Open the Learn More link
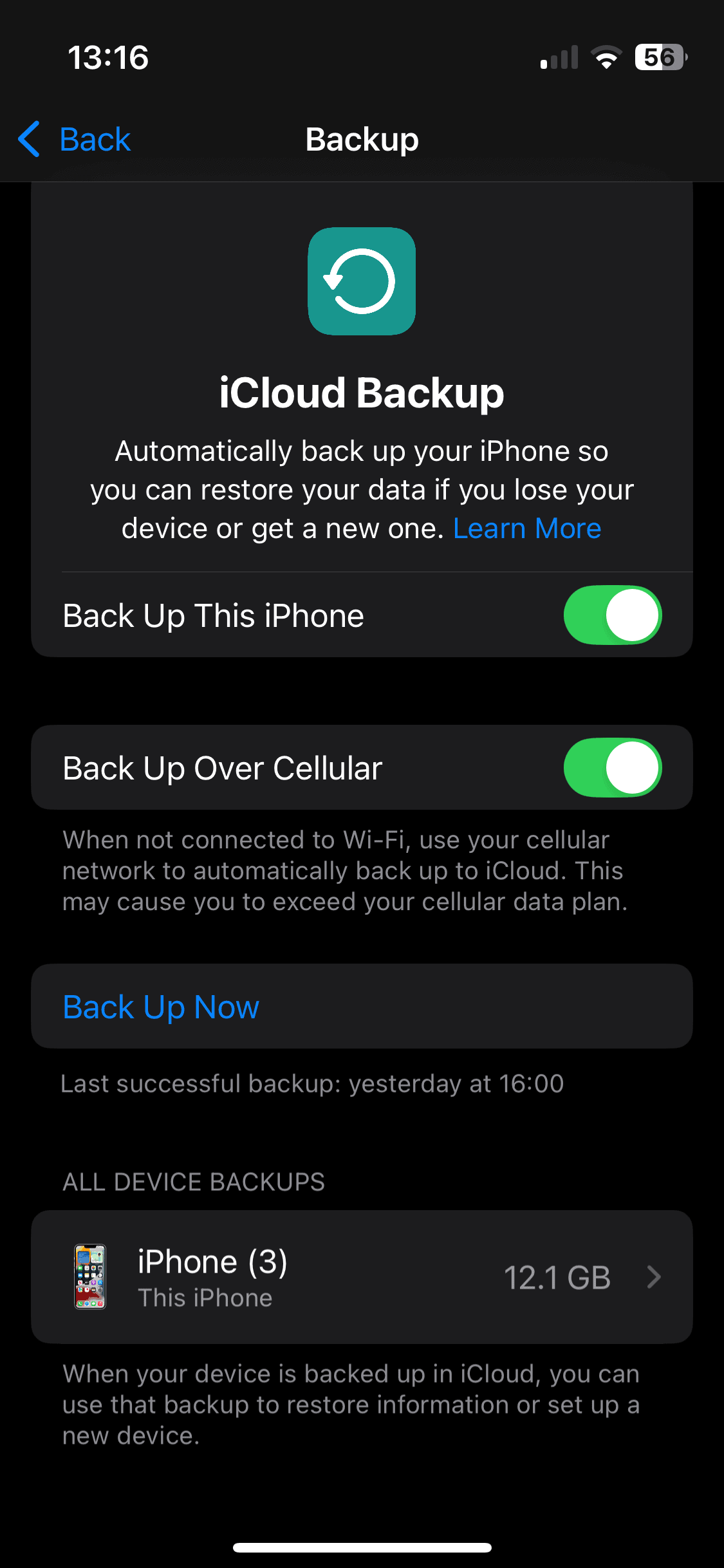The width and height of the screenshot is (724, 1568). 526,528
